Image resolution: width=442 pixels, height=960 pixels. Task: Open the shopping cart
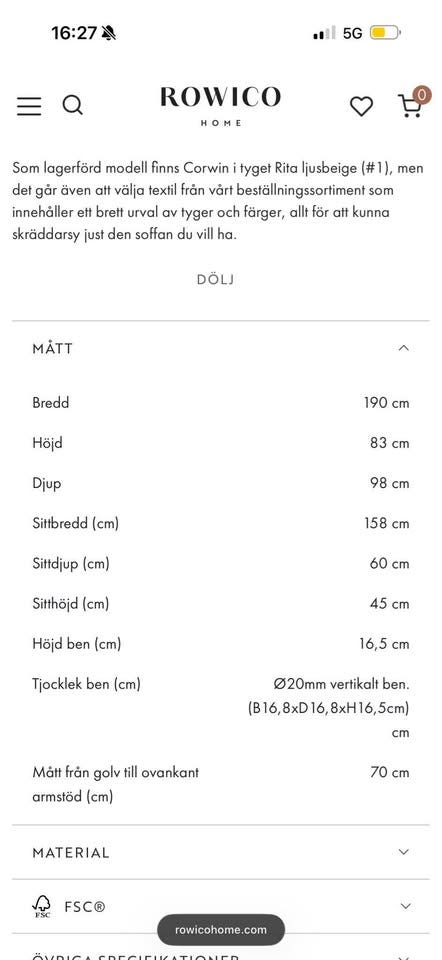point(411,104)
